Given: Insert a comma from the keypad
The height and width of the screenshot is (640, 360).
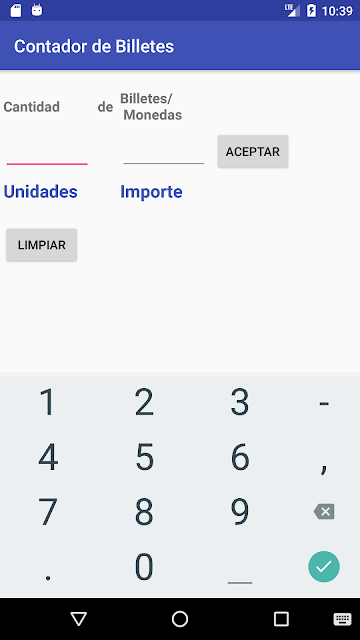Looking at the screenshot, I should point(324,457).
